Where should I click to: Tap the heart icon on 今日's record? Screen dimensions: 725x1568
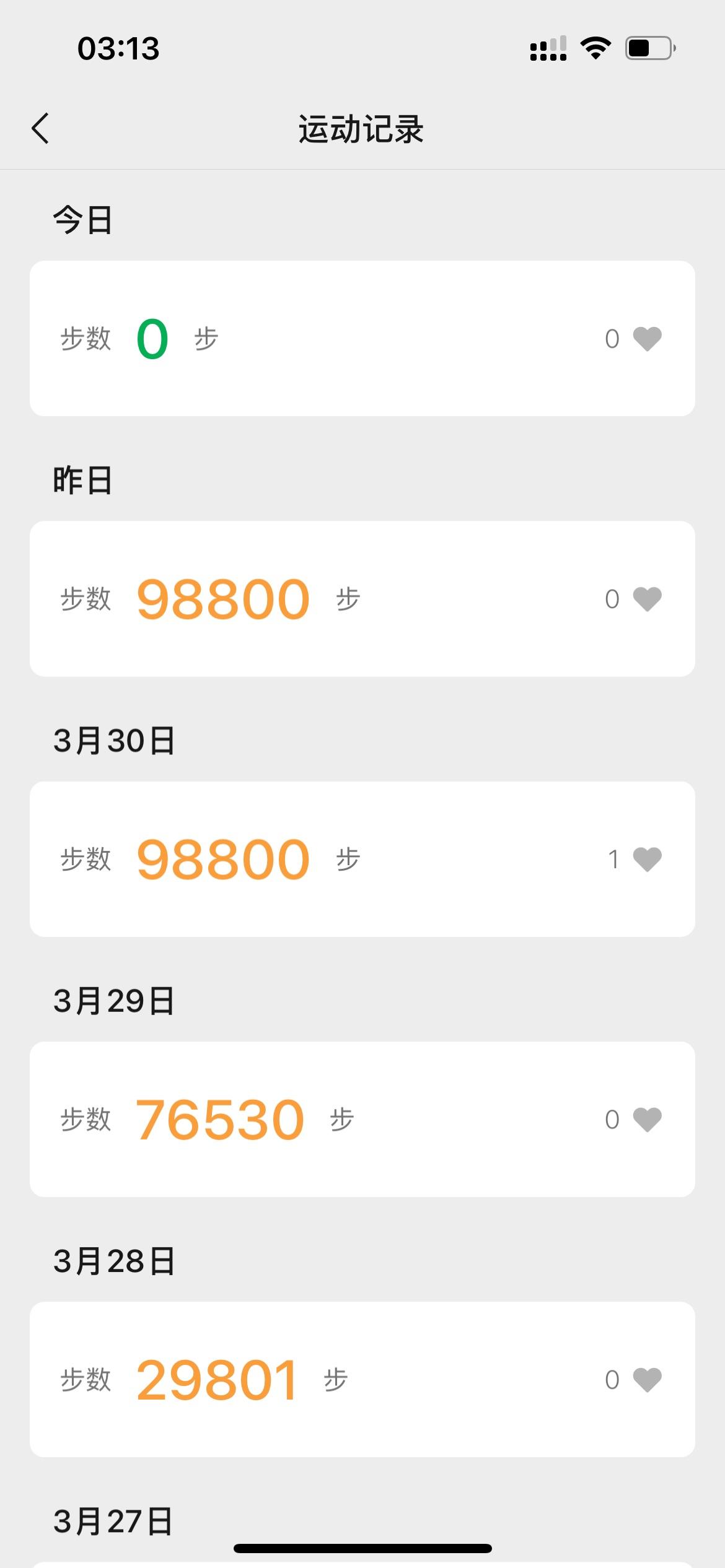647,339
